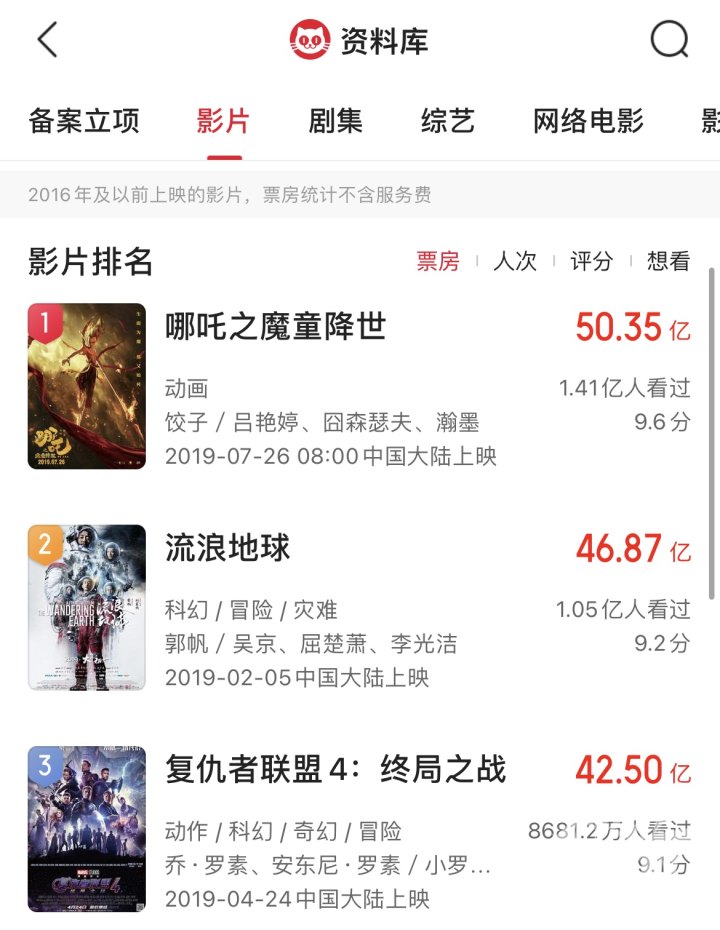Switch to the 剧集 tab

(335, 122)
